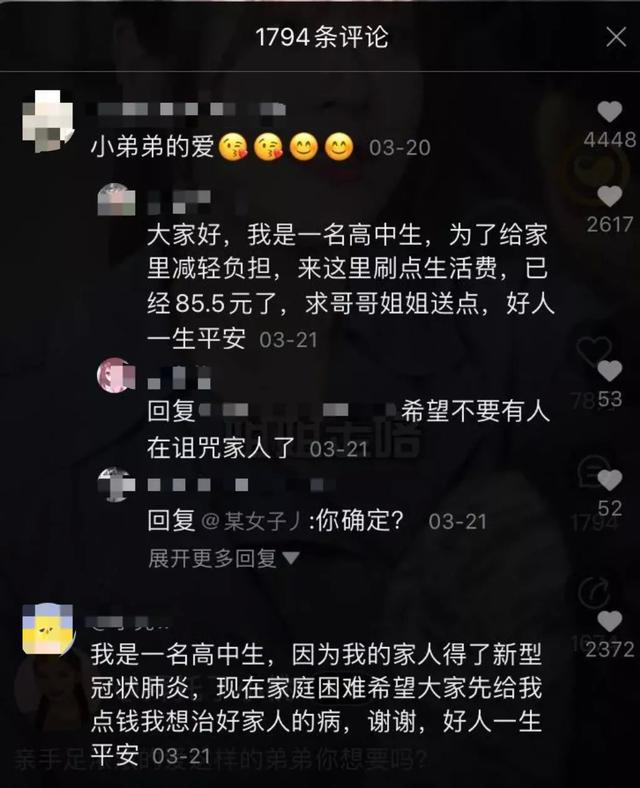Like the 小弟弟的爱 comment
The image size is (640, 788).
pos(609,112)
